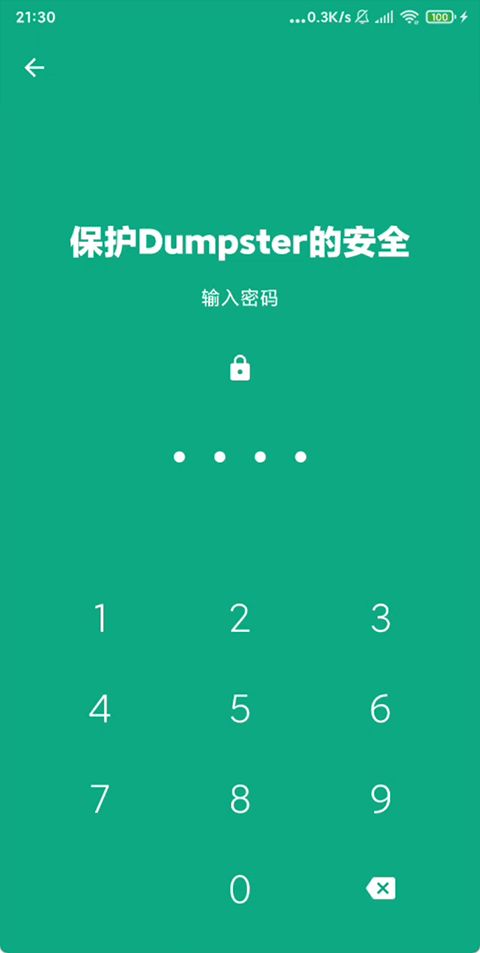Image resolution: width=480 pixels, height=953 pixels.
Task: Tap the number 8 key
Action: tap(240, 799)
